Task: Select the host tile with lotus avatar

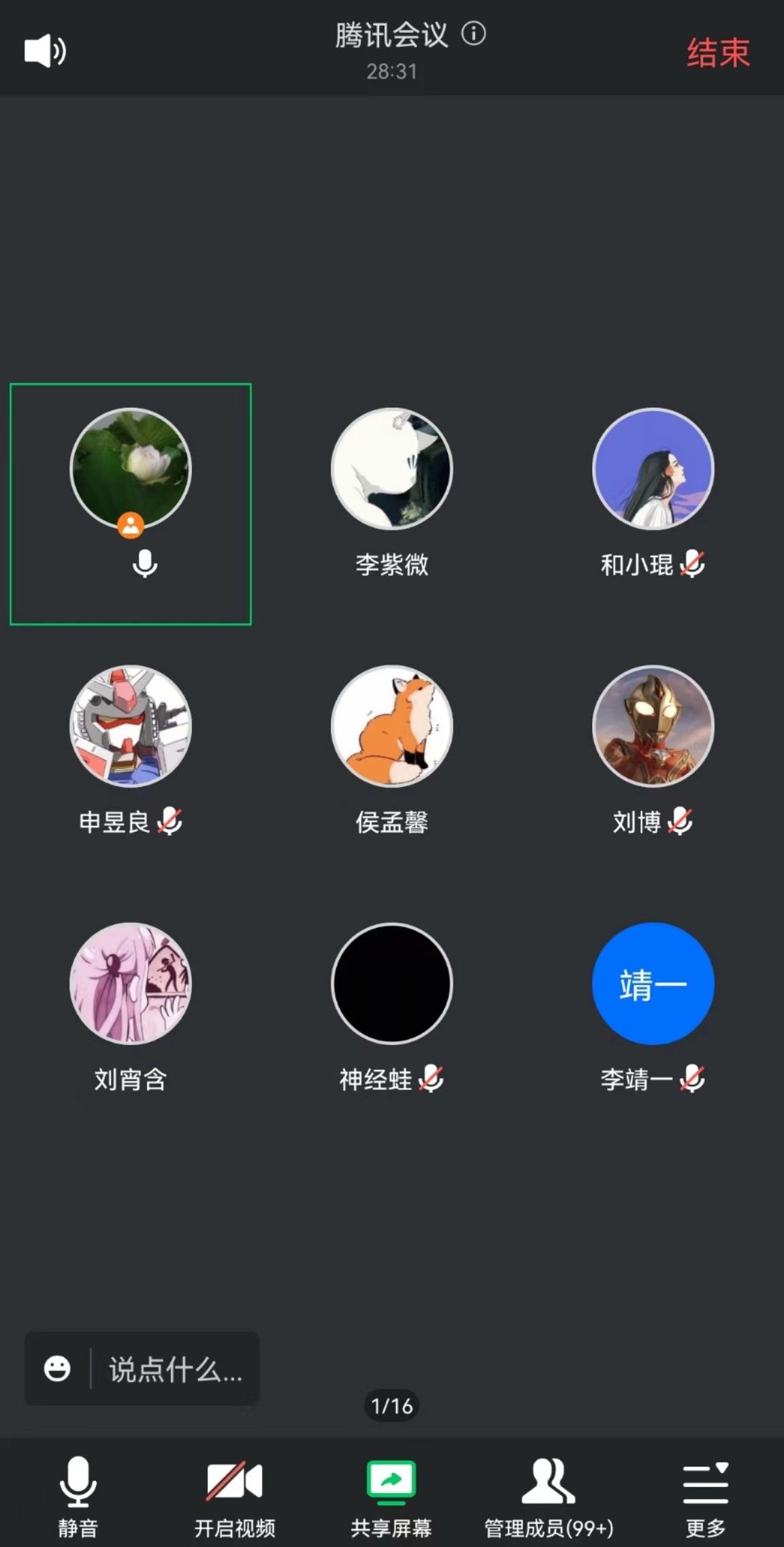Action: point(131,503)
